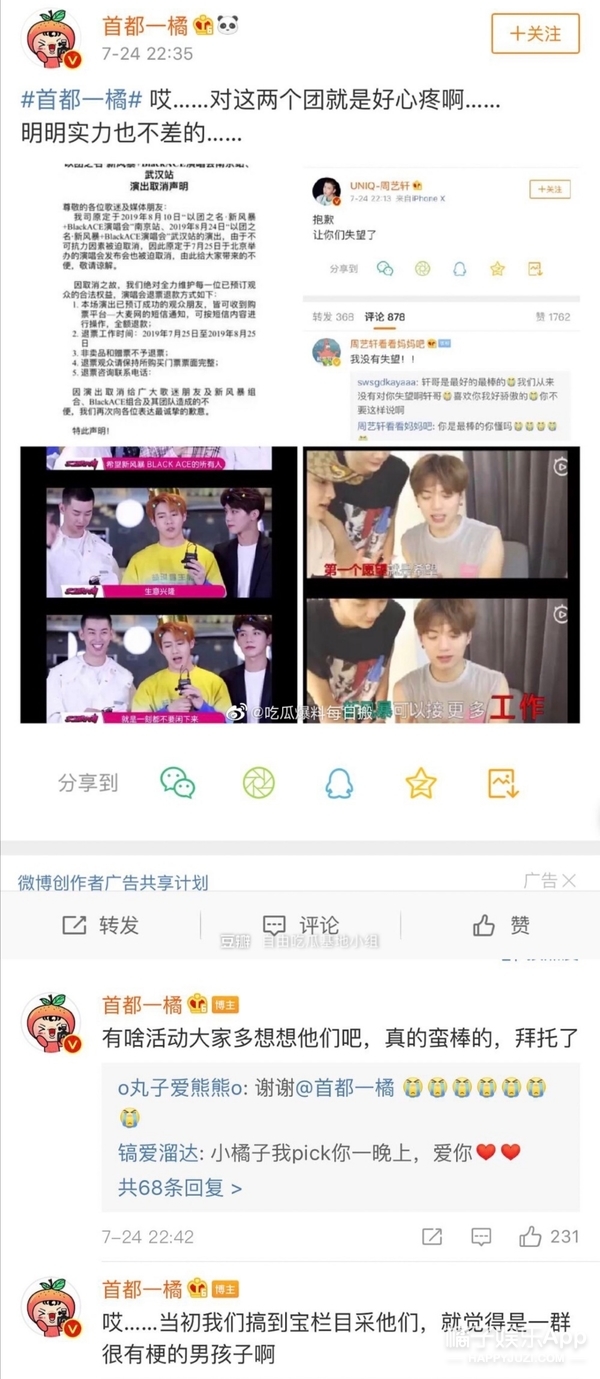Open comments via the 评论 button

300,925
